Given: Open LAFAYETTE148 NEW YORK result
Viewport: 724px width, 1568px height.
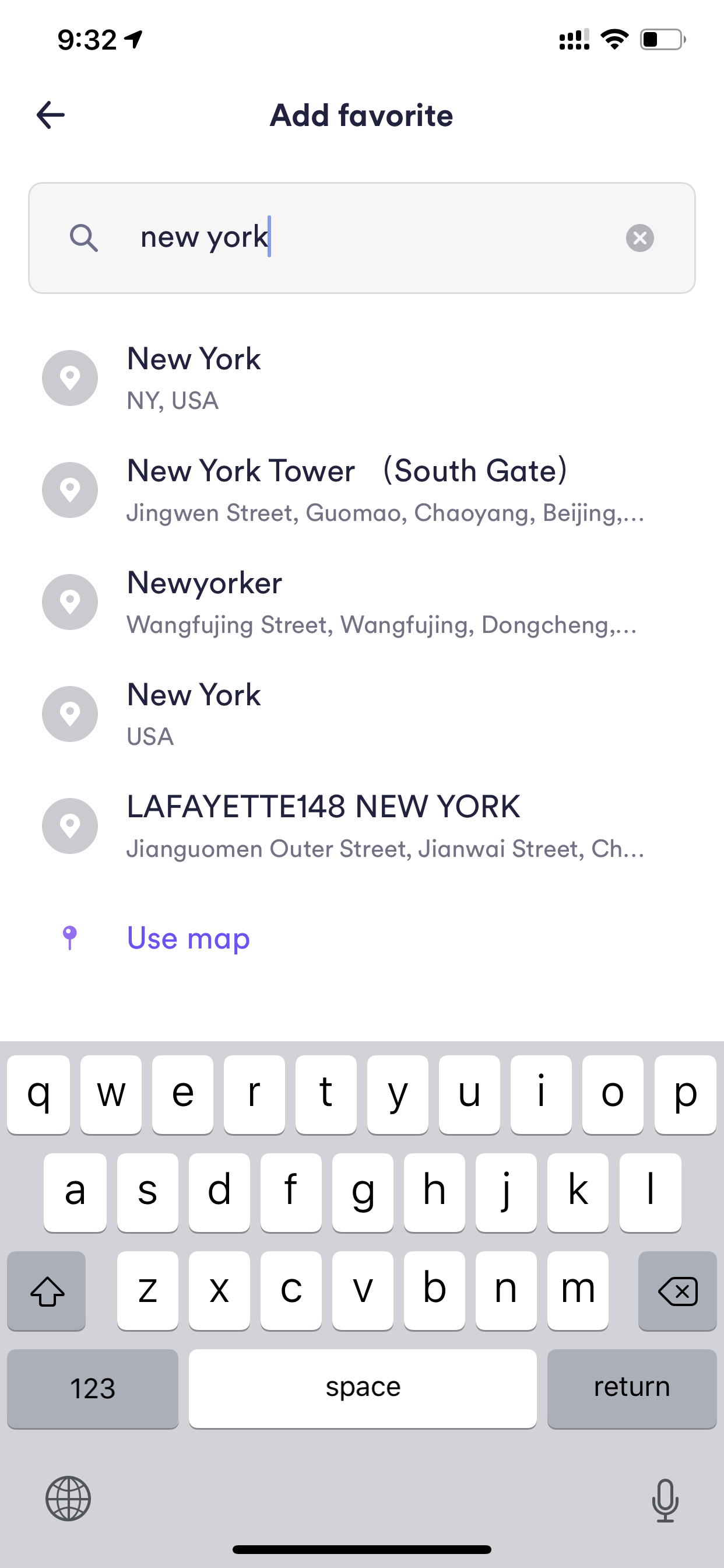Looking at the screenshot, I should 361,826.
